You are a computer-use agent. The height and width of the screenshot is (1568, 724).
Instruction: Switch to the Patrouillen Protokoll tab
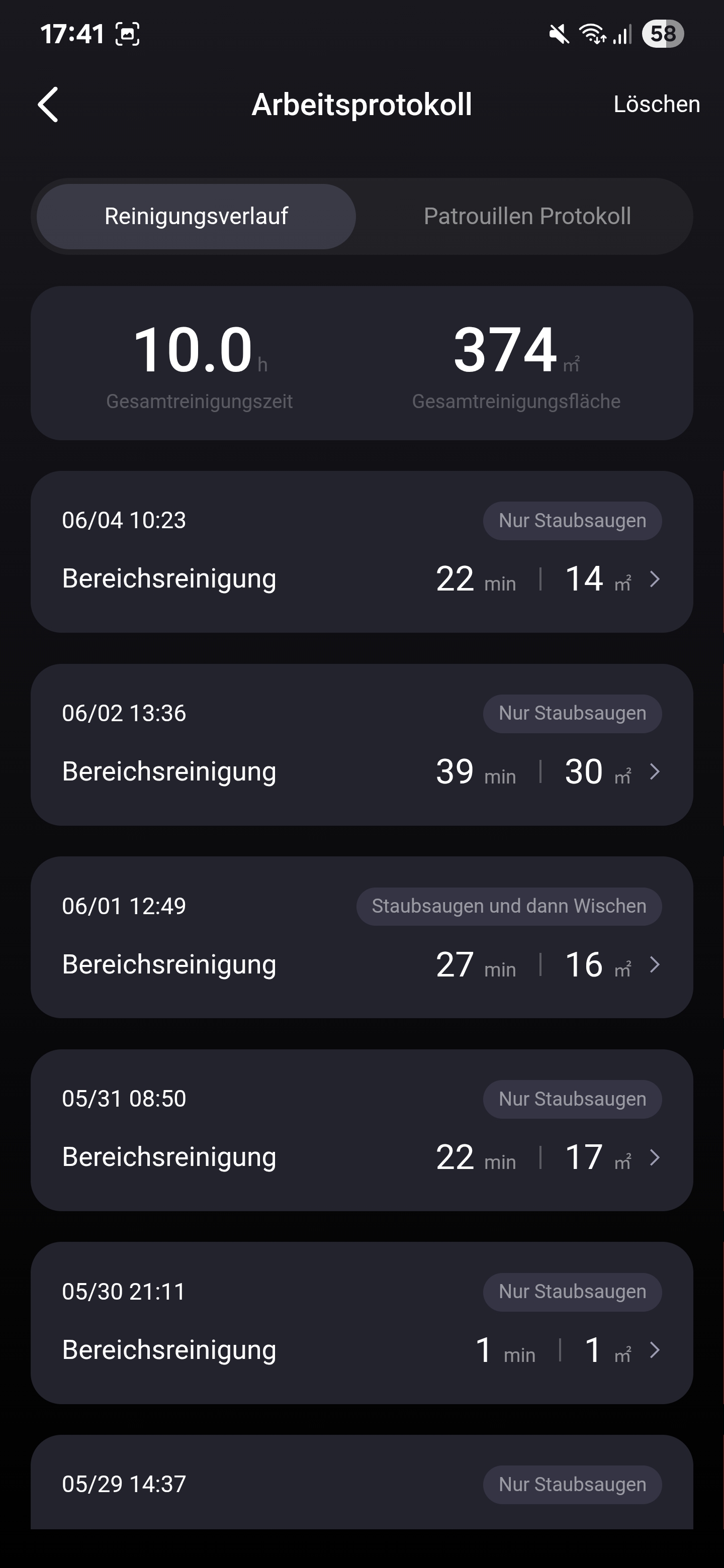[527, 216]
